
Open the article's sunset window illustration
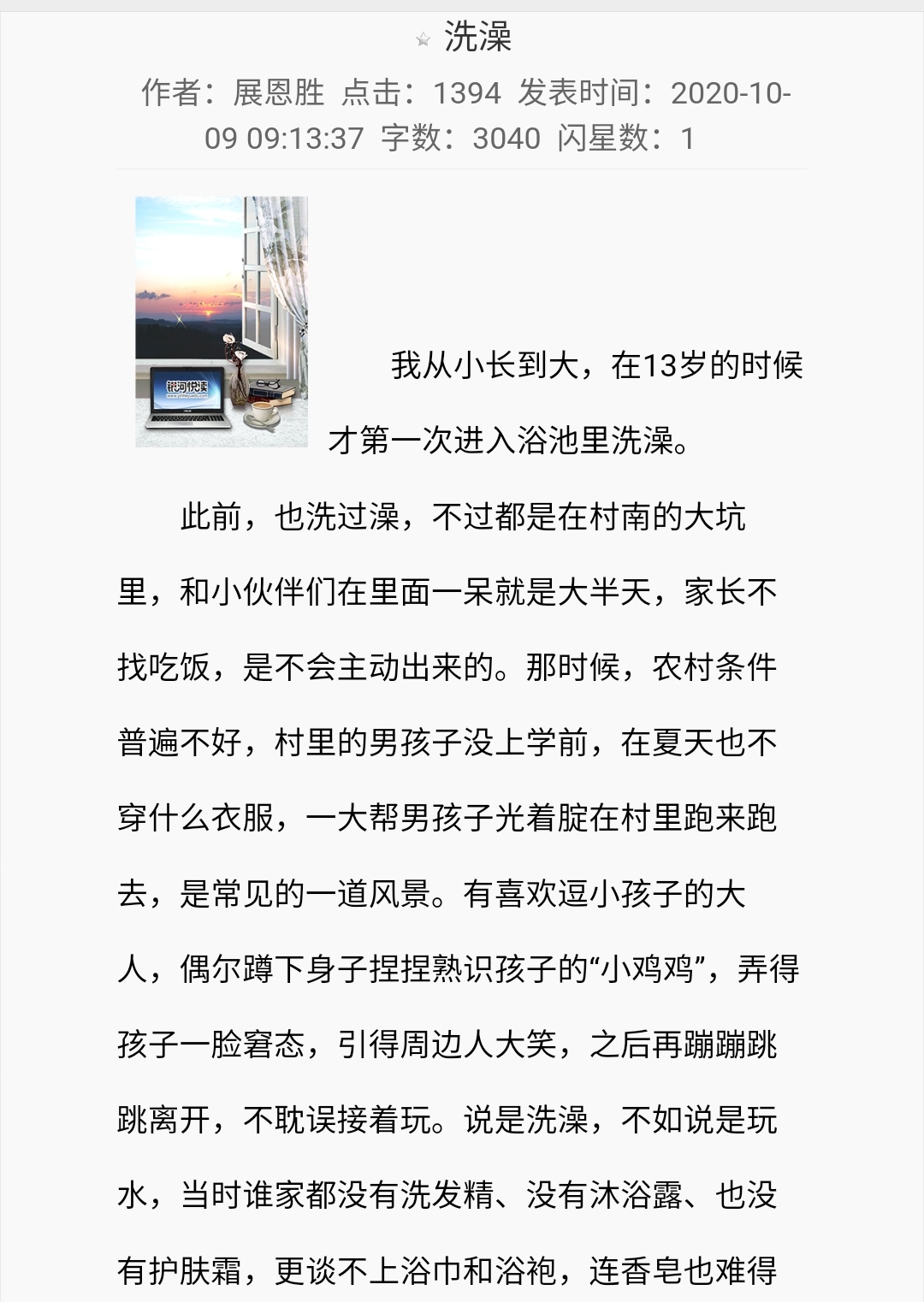pos(222,322)
